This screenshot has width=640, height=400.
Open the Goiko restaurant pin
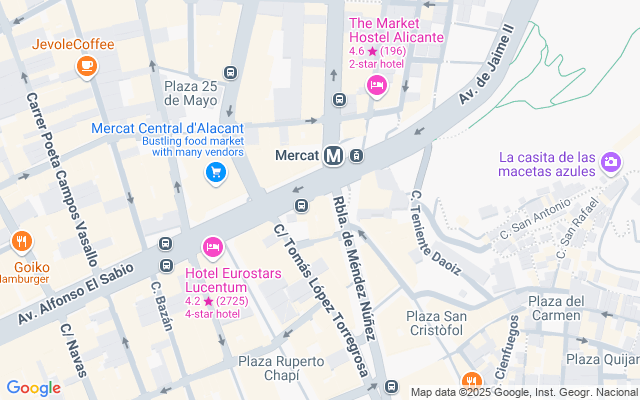22,242
